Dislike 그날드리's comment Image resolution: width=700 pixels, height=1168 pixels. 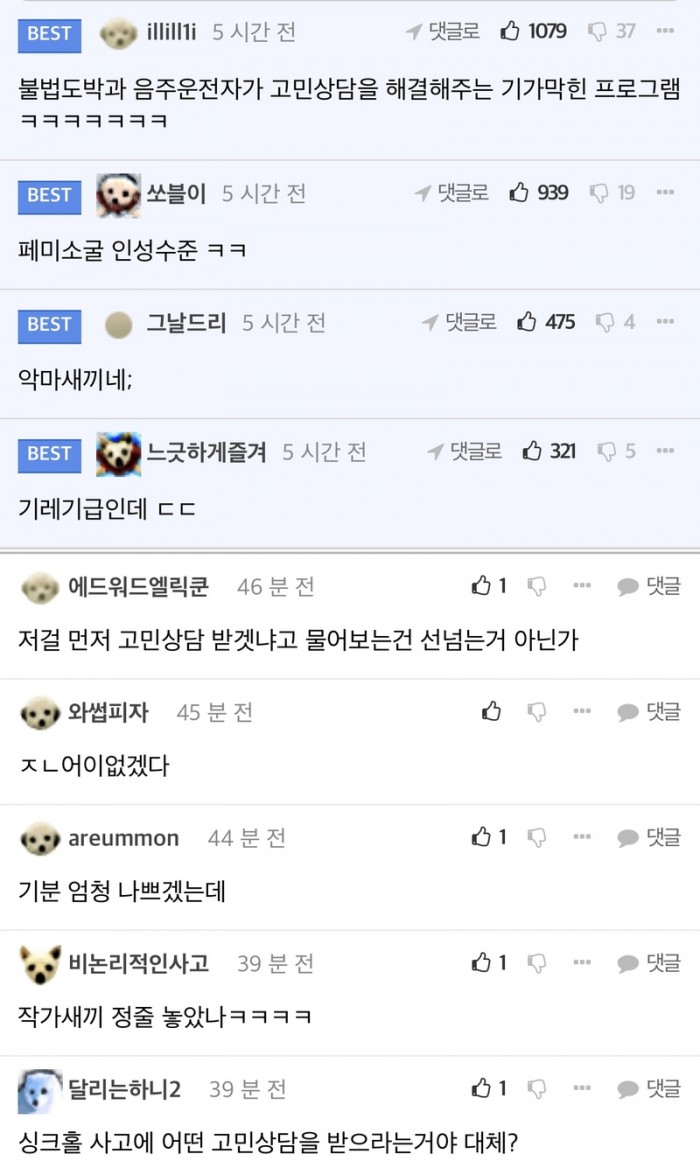(x=605, y=322)
